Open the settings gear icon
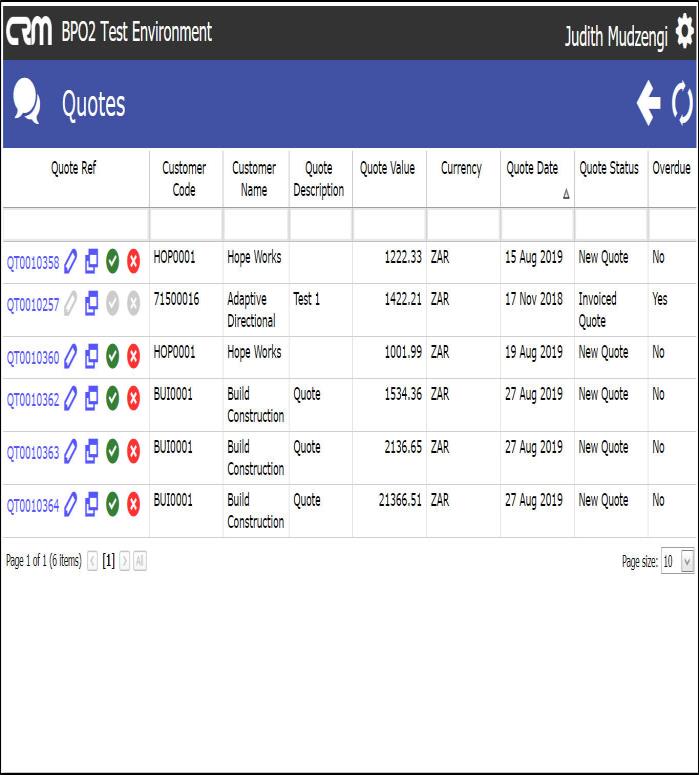The image size is (699, 775). point(684,32)
